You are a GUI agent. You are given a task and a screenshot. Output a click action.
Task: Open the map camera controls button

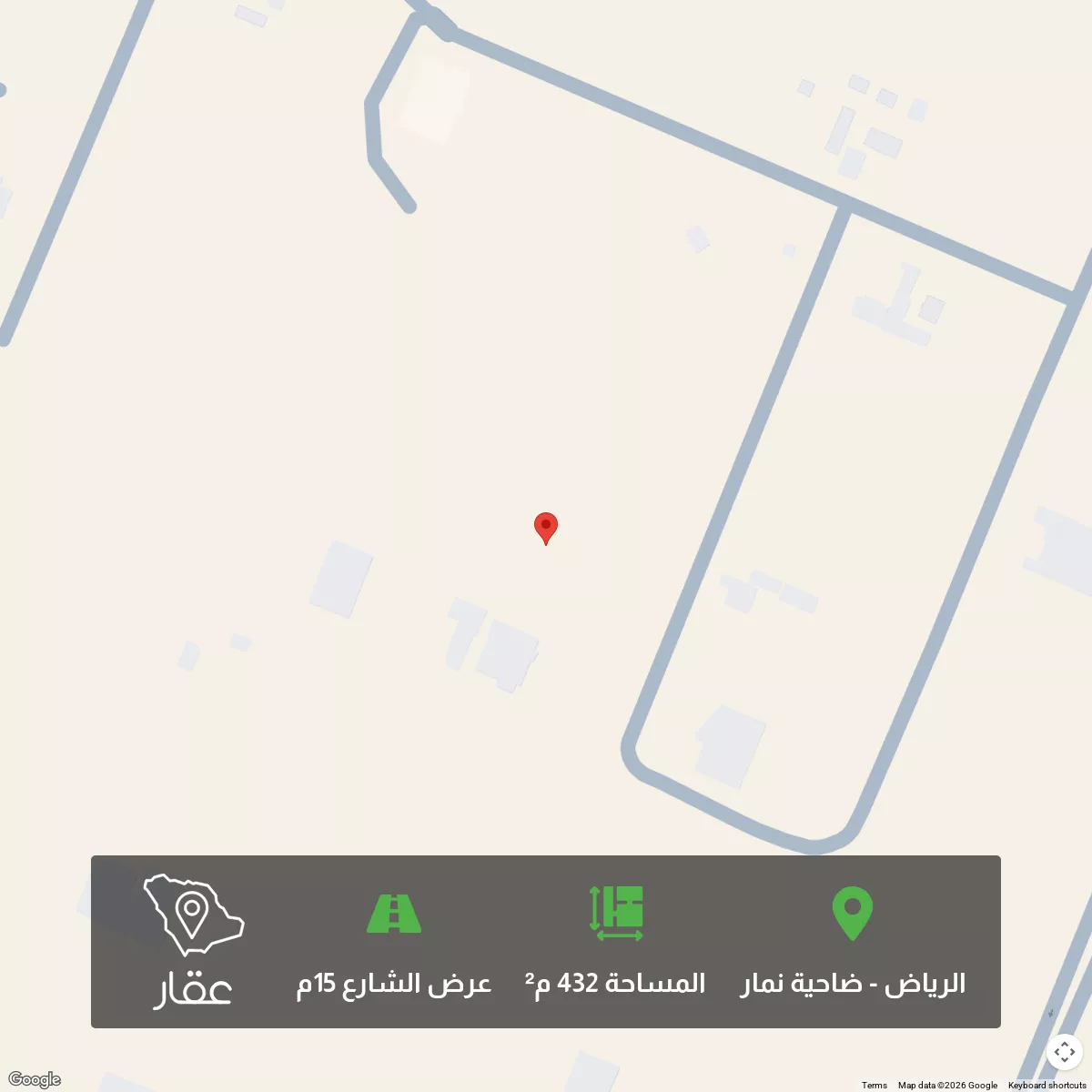(1064, 1052)
